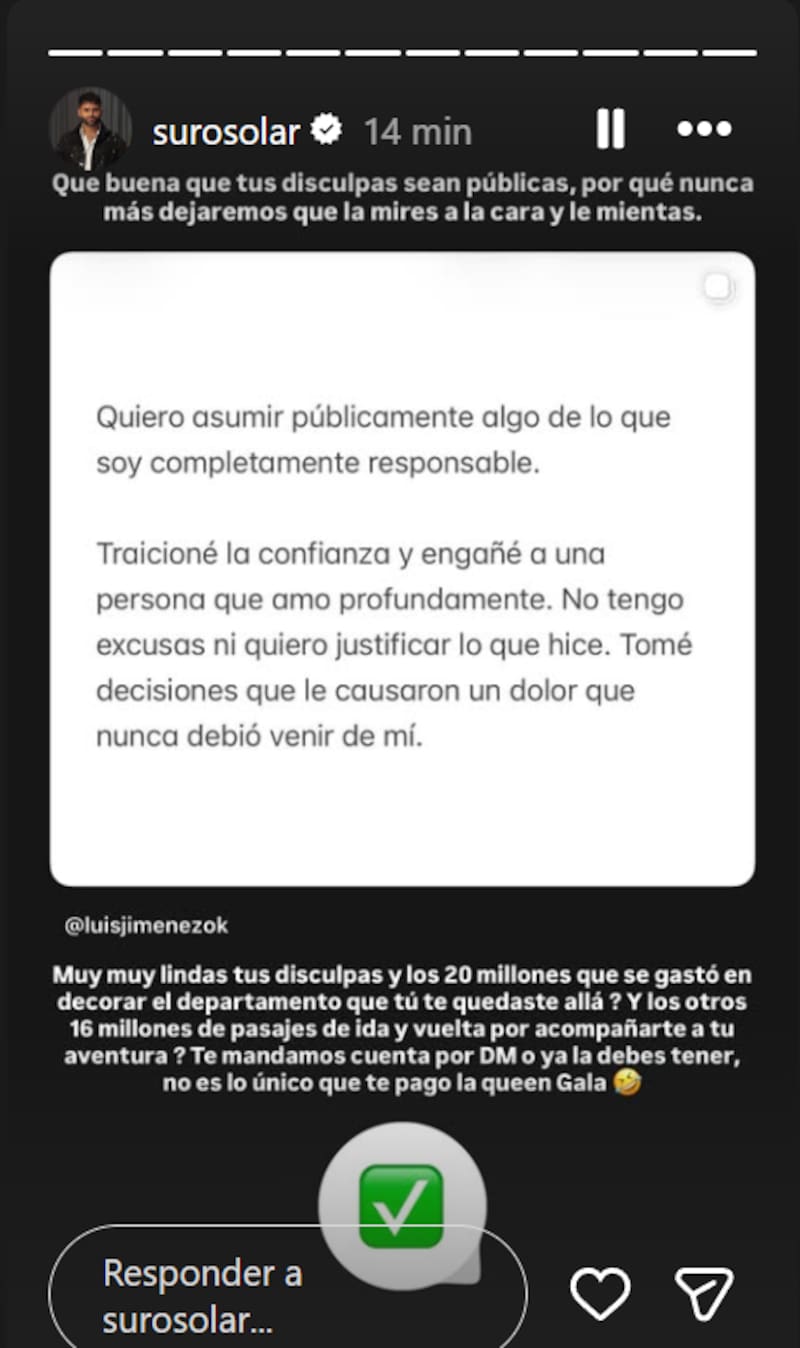Screen dimensions: 800x1348
Task: Pause the story playback
Action: [610, 129]
